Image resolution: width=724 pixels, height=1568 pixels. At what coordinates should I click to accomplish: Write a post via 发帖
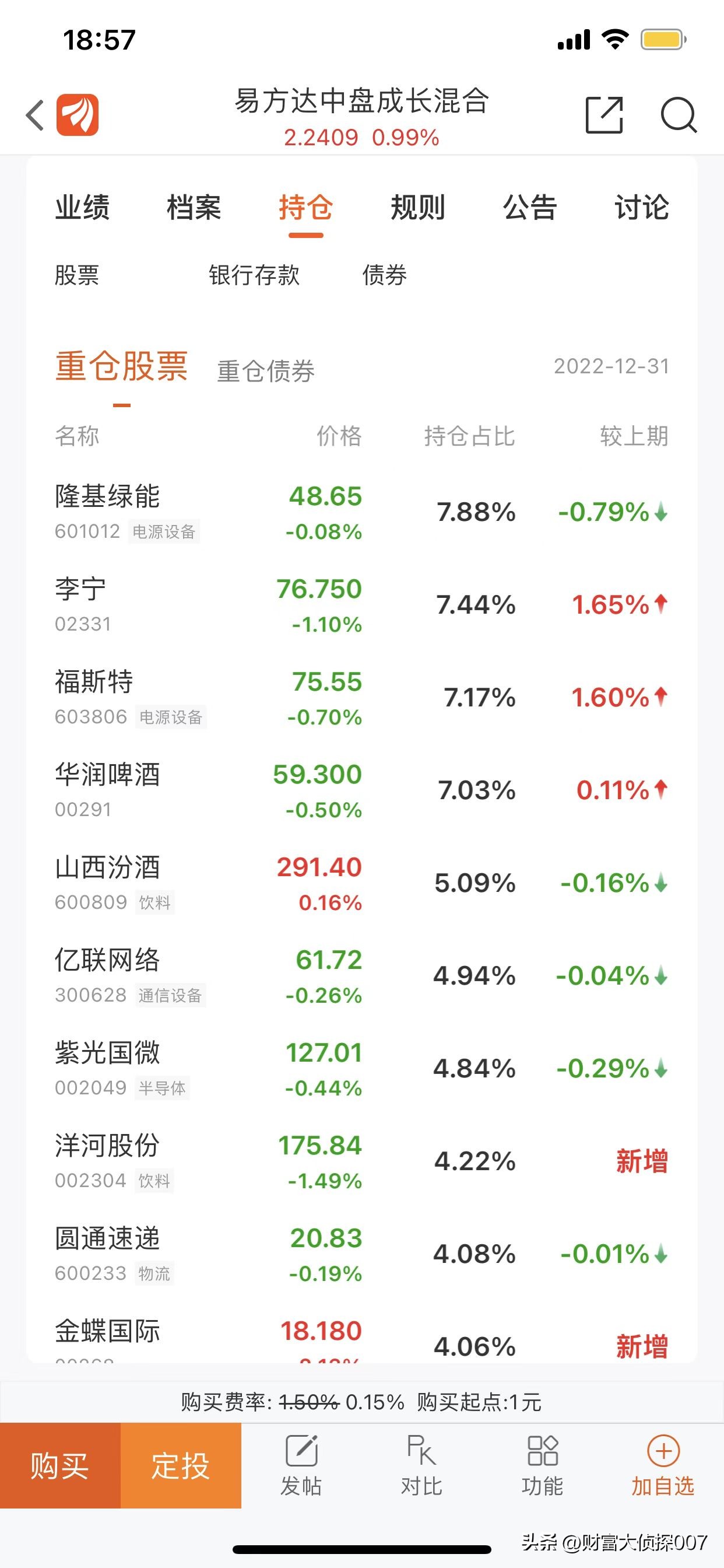[301, 1465]
